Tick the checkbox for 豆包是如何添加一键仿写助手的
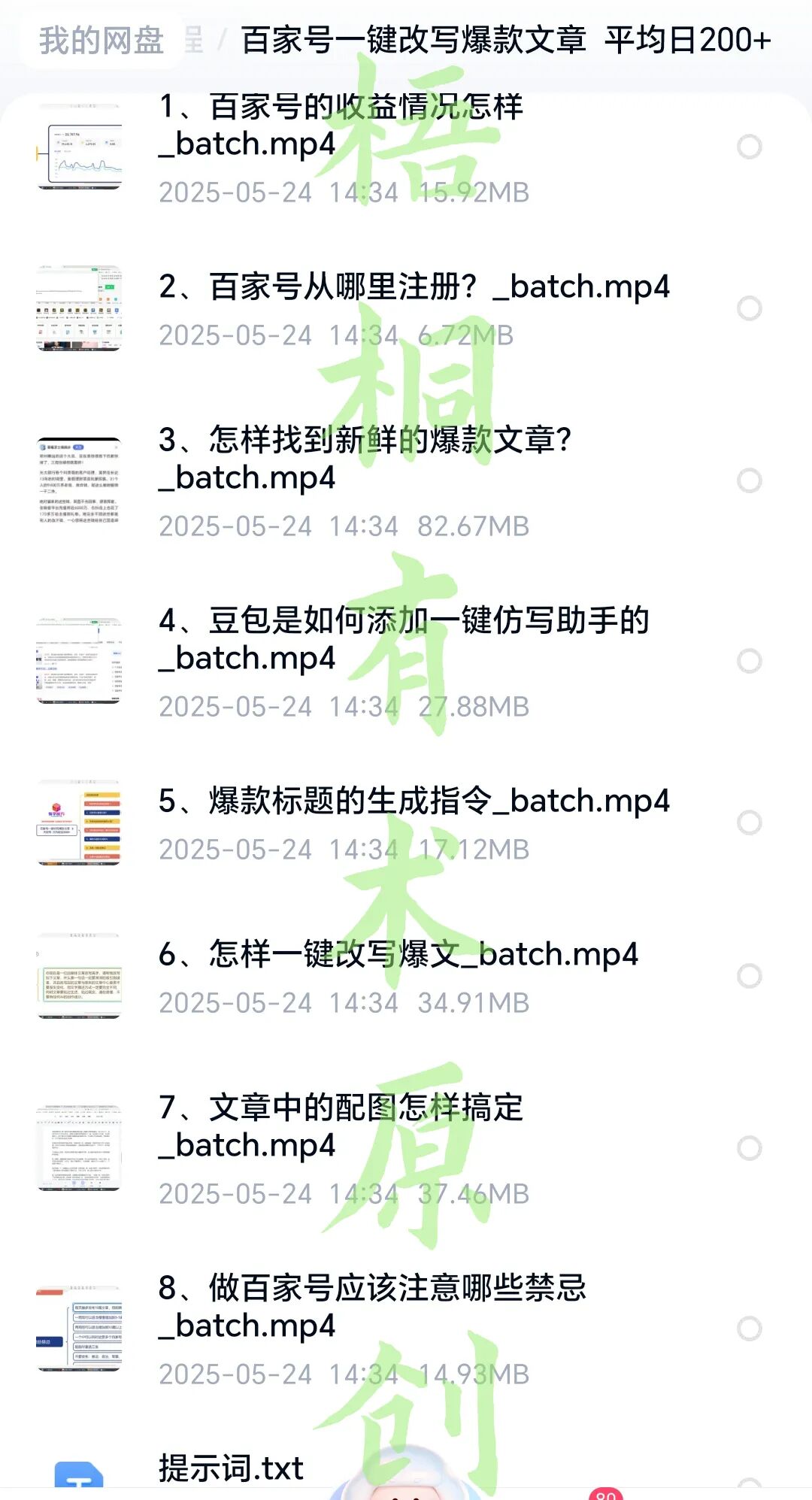The image size is (812, 1500). (749, 661)
